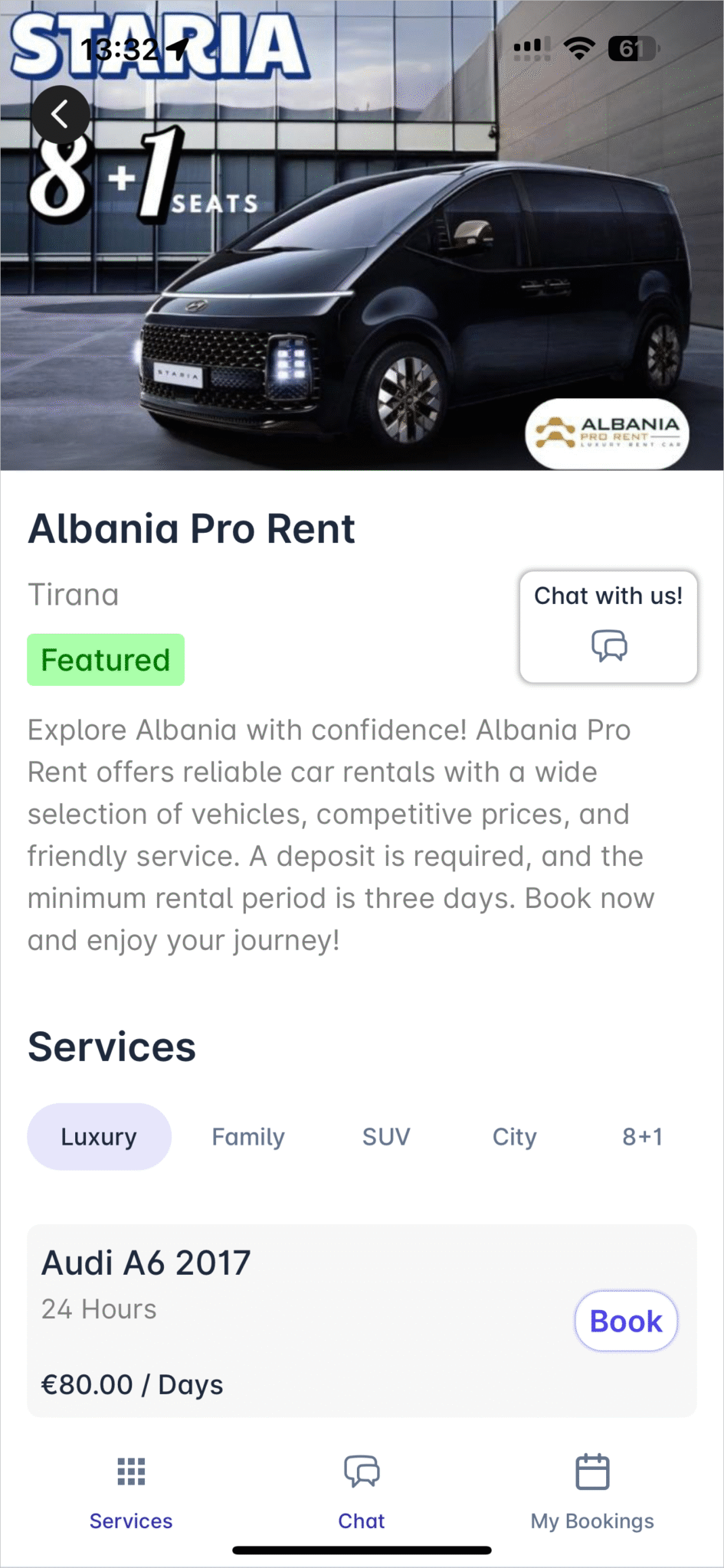This screenshot has height=1568, width=724.
Task: Tap the Albania Pro Rent title link
Action: [192, 528]
